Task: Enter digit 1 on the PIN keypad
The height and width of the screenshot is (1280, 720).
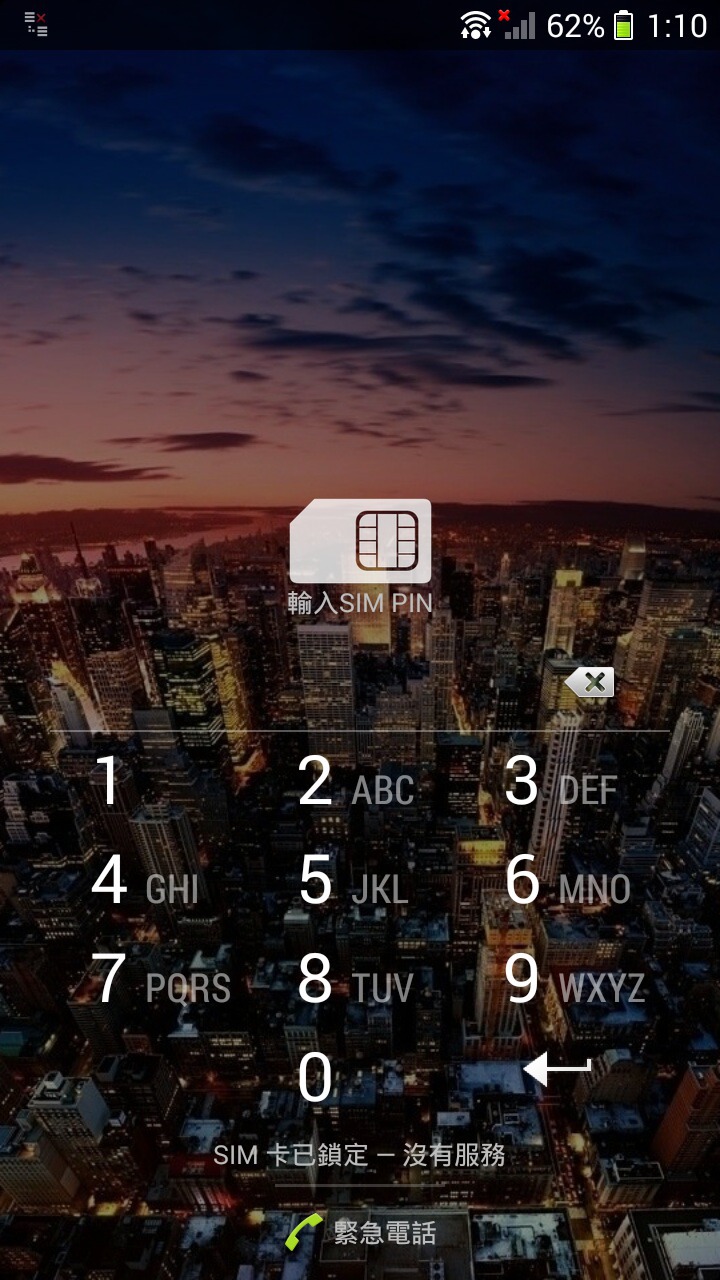Action: [110, 783]
